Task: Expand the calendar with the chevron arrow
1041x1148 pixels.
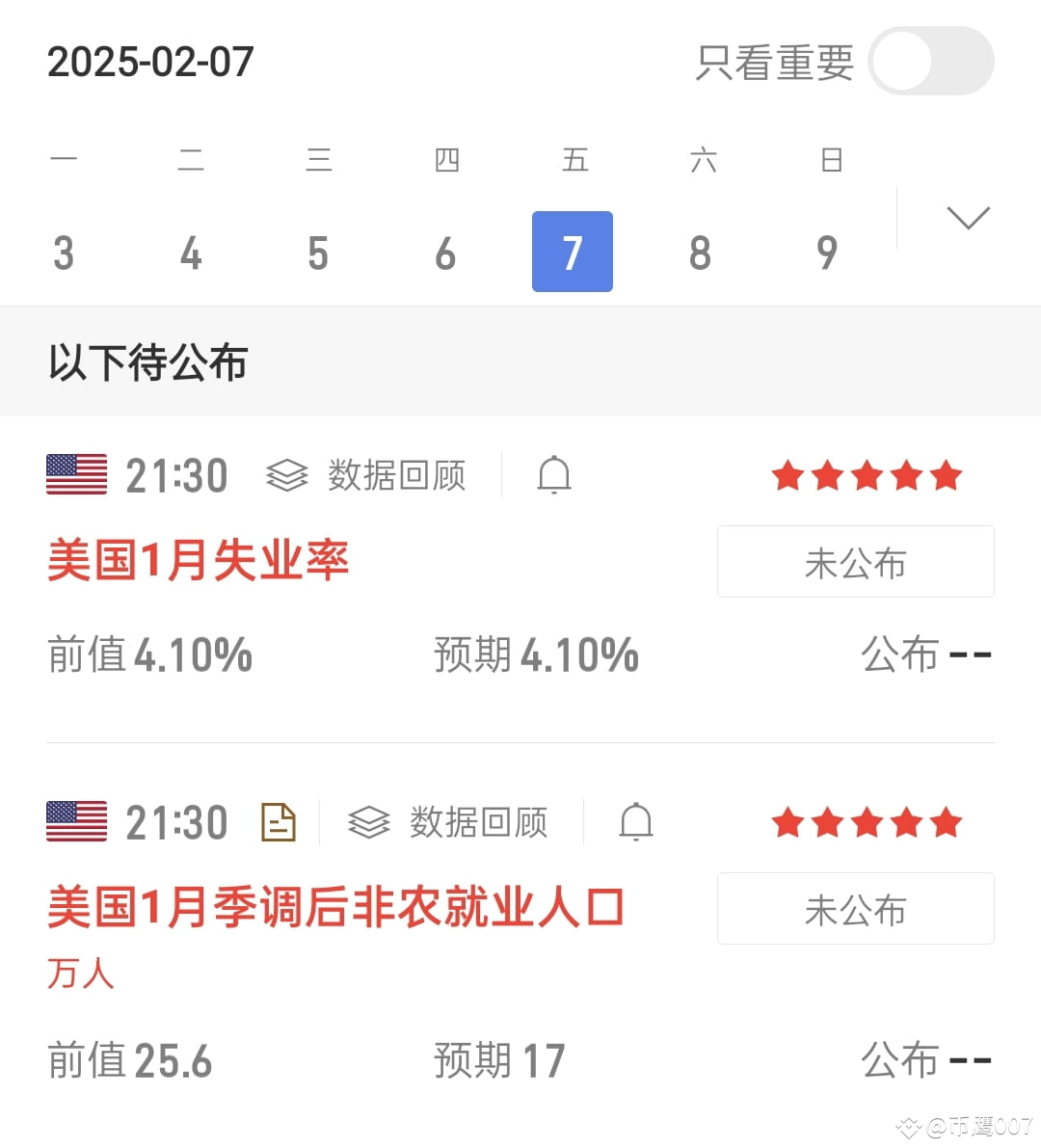Action: [968, 217]
